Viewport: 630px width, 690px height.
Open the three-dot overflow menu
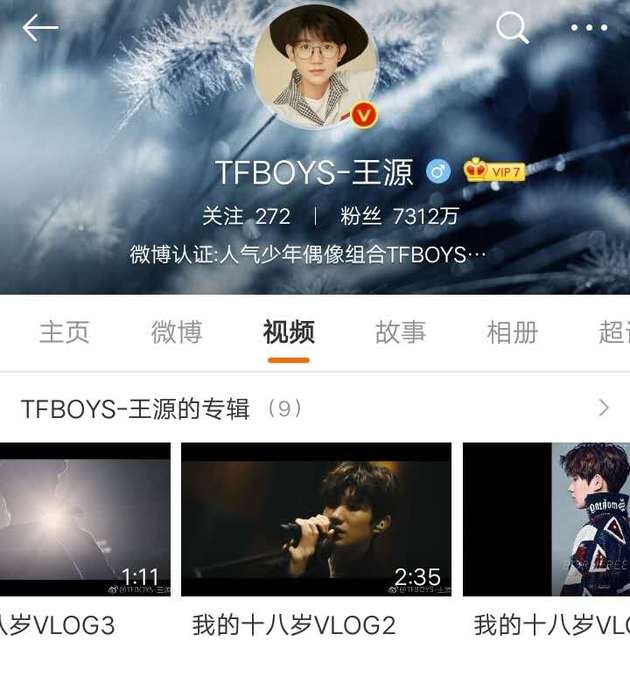[x=589, y=27]
